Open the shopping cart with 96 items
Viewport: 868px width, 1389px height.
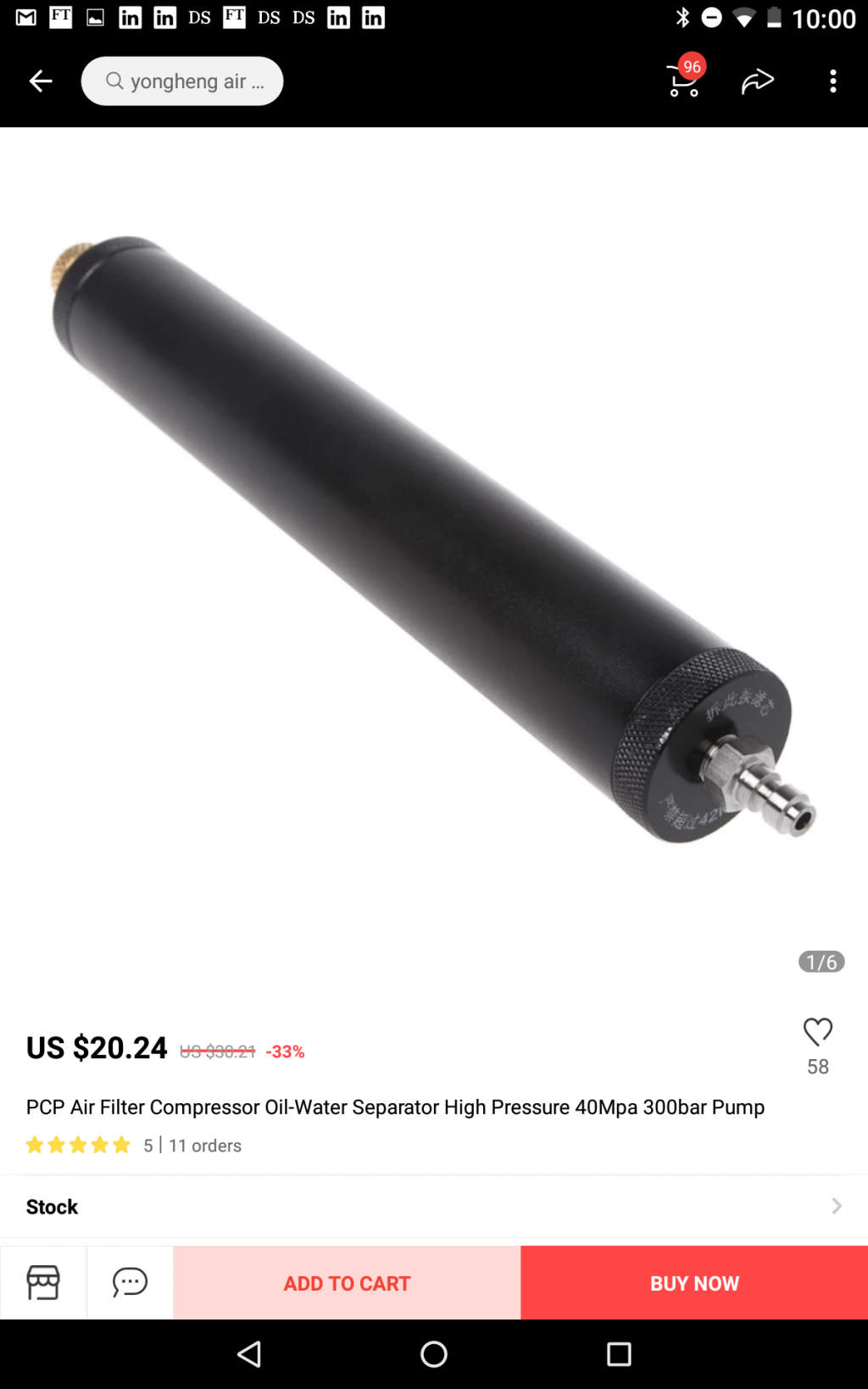pos(684,80)
